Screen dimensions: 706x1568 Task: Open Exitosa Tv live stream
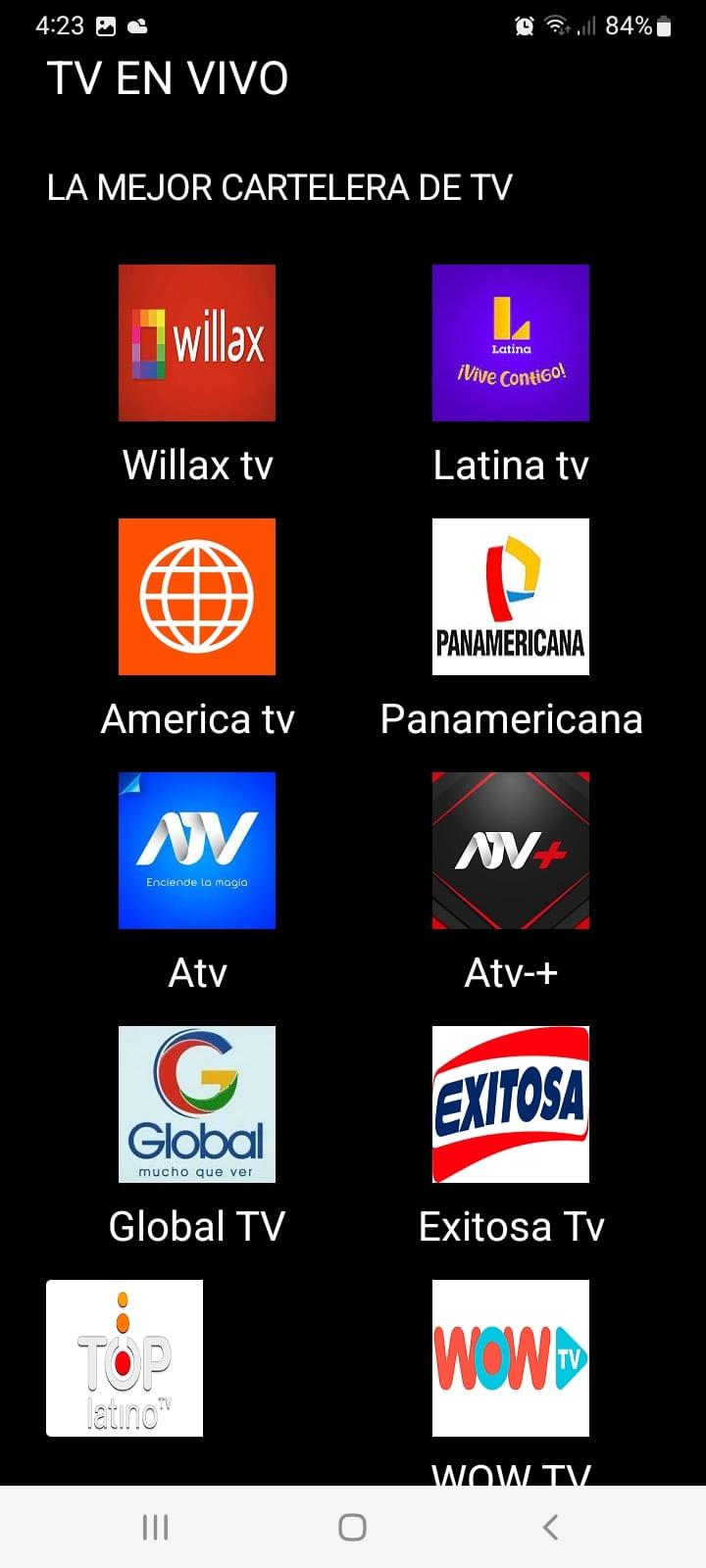click(x=510, y=1104)
